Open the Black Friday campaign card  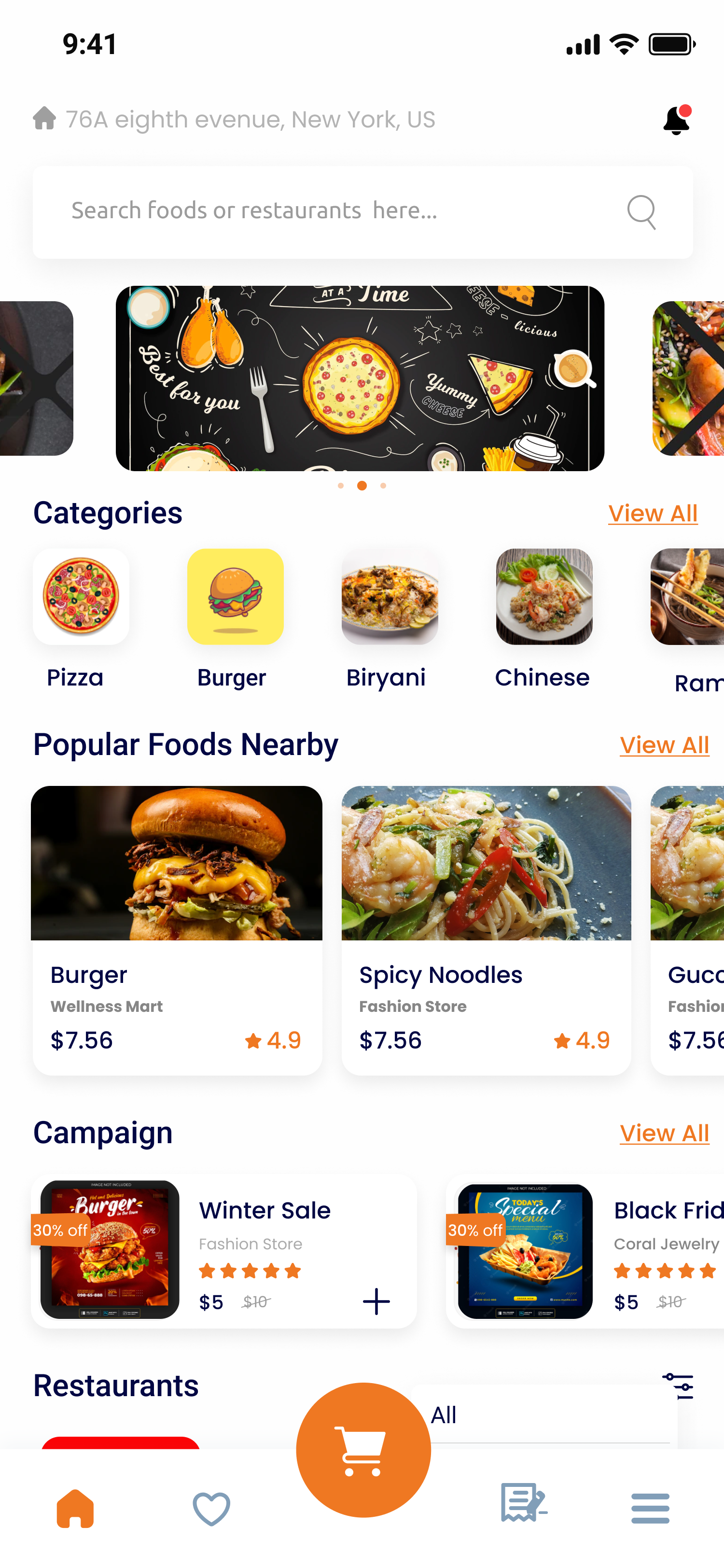pos(585,1251)
